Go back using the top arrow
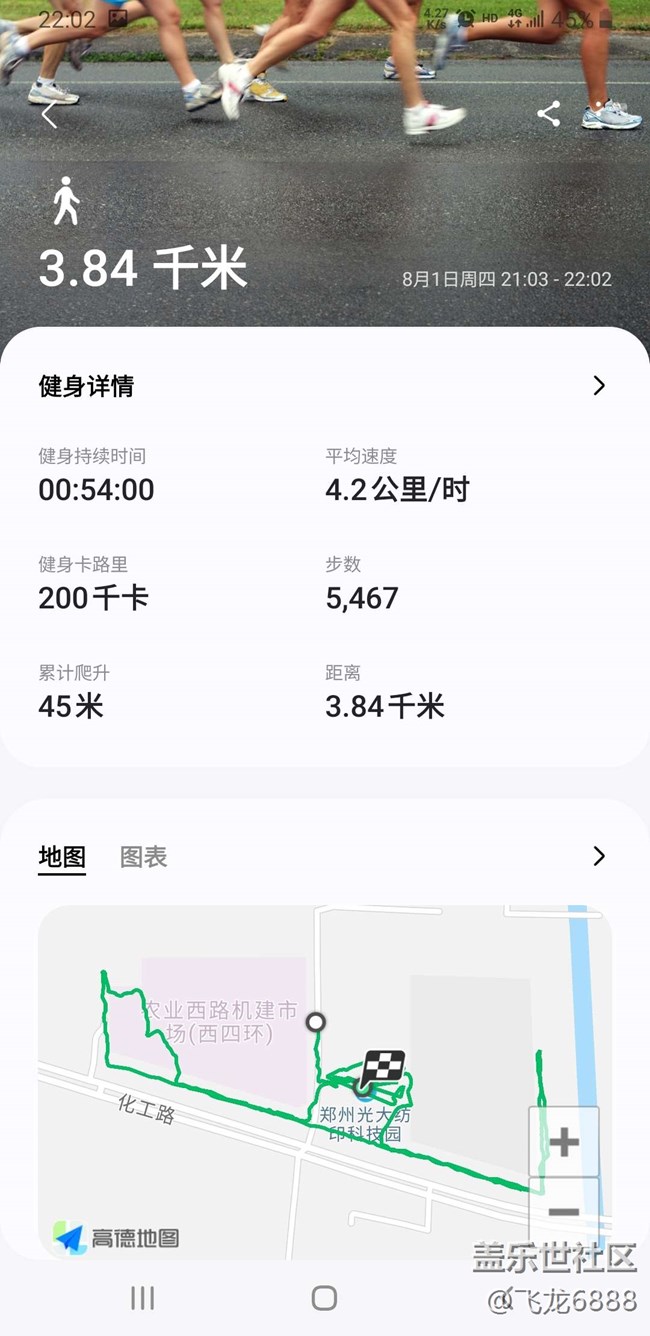 pyautogui.click(x=49, y=114)
